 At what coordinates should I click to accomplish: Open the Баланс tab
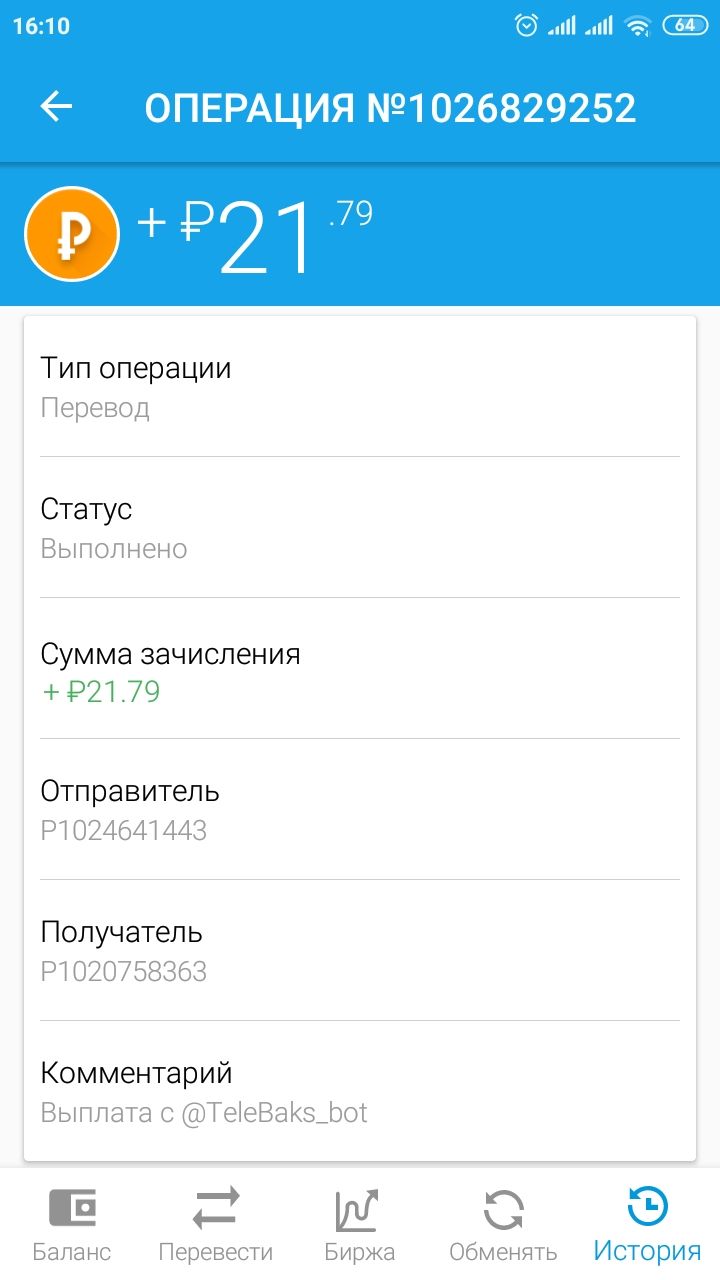coord(72,1224)
